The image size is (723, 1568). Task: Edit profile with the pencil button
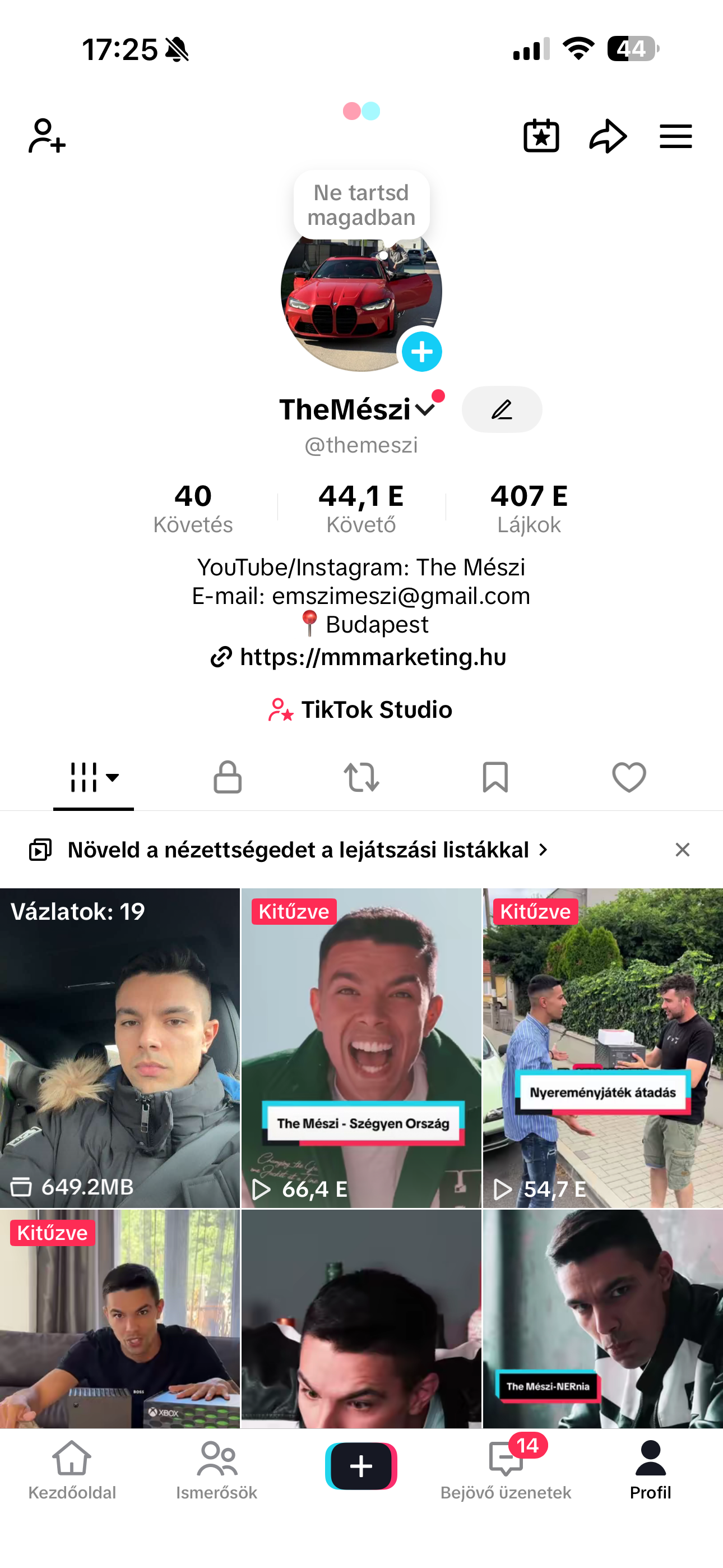coord(502,409)
